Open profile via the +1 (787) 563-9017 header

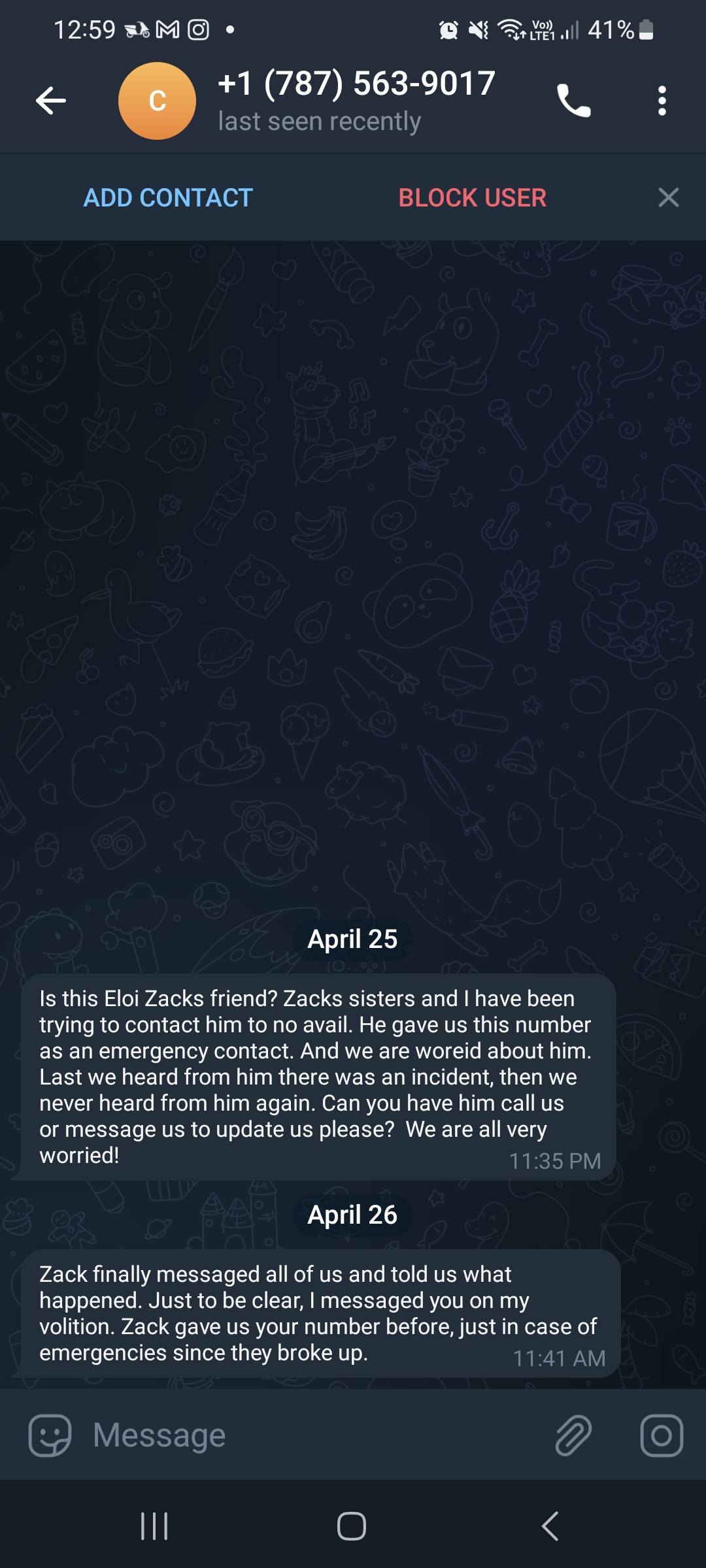coord(356,84)
